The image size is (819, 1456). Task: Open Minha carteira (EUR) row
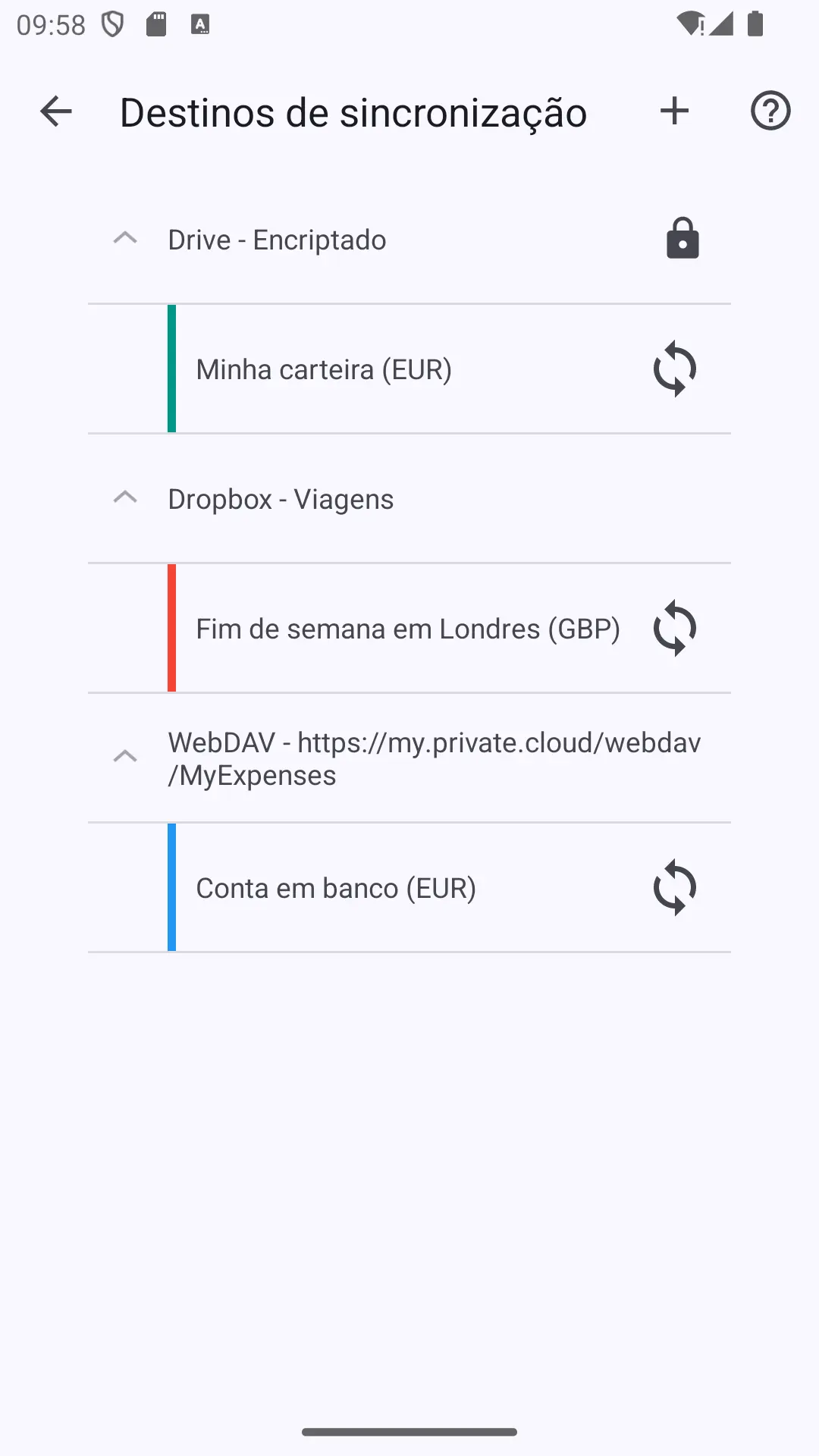(x=409, y=369)
